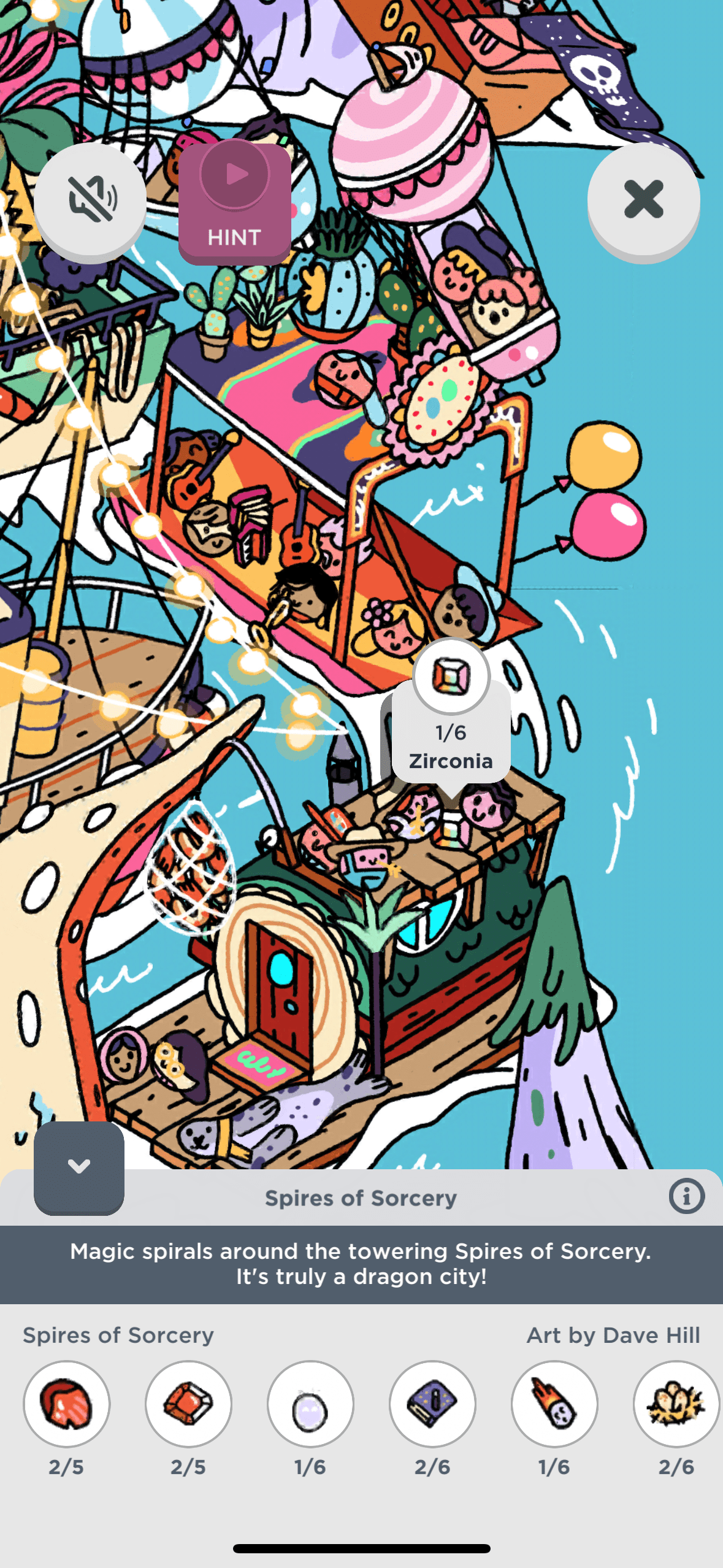Screen dimensions: 723x1568
Task: Select the red gem item showing 2/5
Action: point(188,1403)
